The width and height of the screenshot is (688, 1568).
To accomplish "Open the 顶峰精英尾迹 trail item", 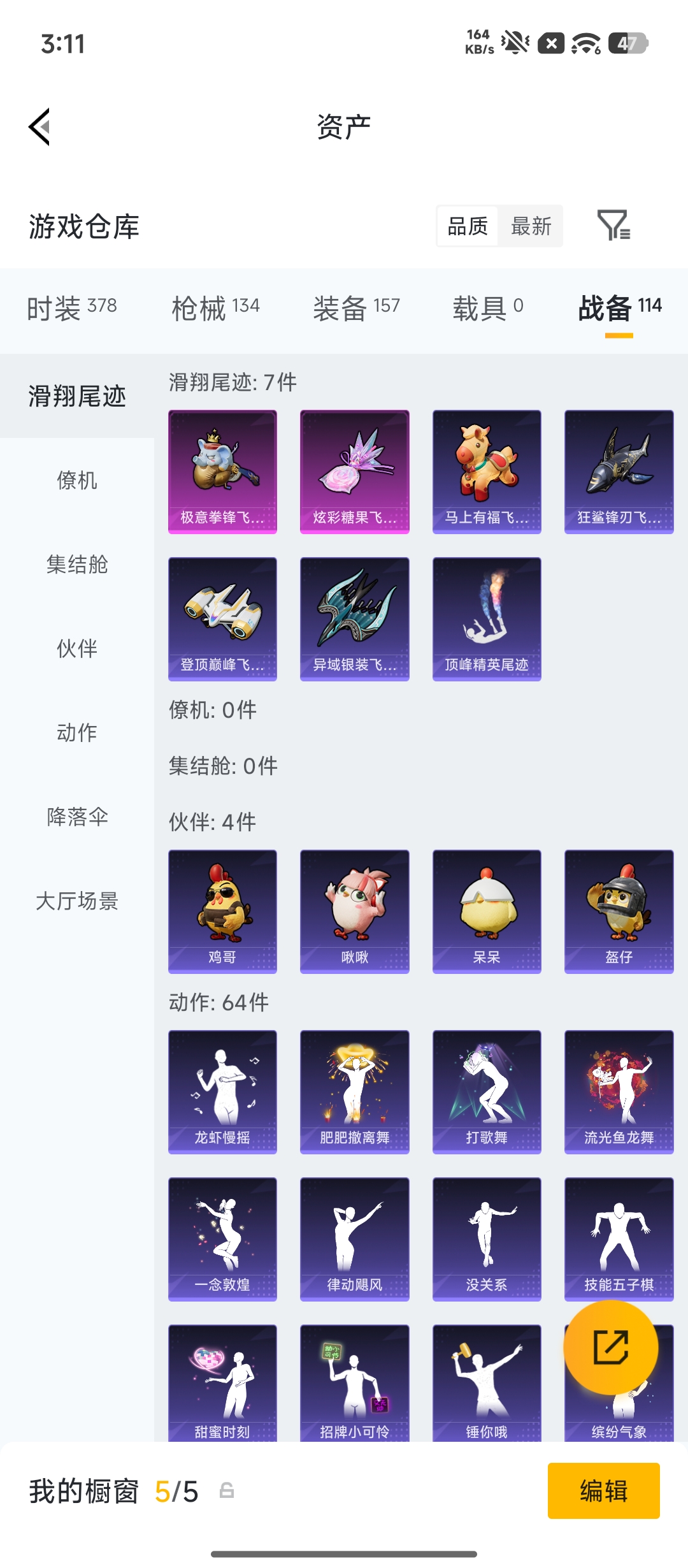I will [486, 617].
